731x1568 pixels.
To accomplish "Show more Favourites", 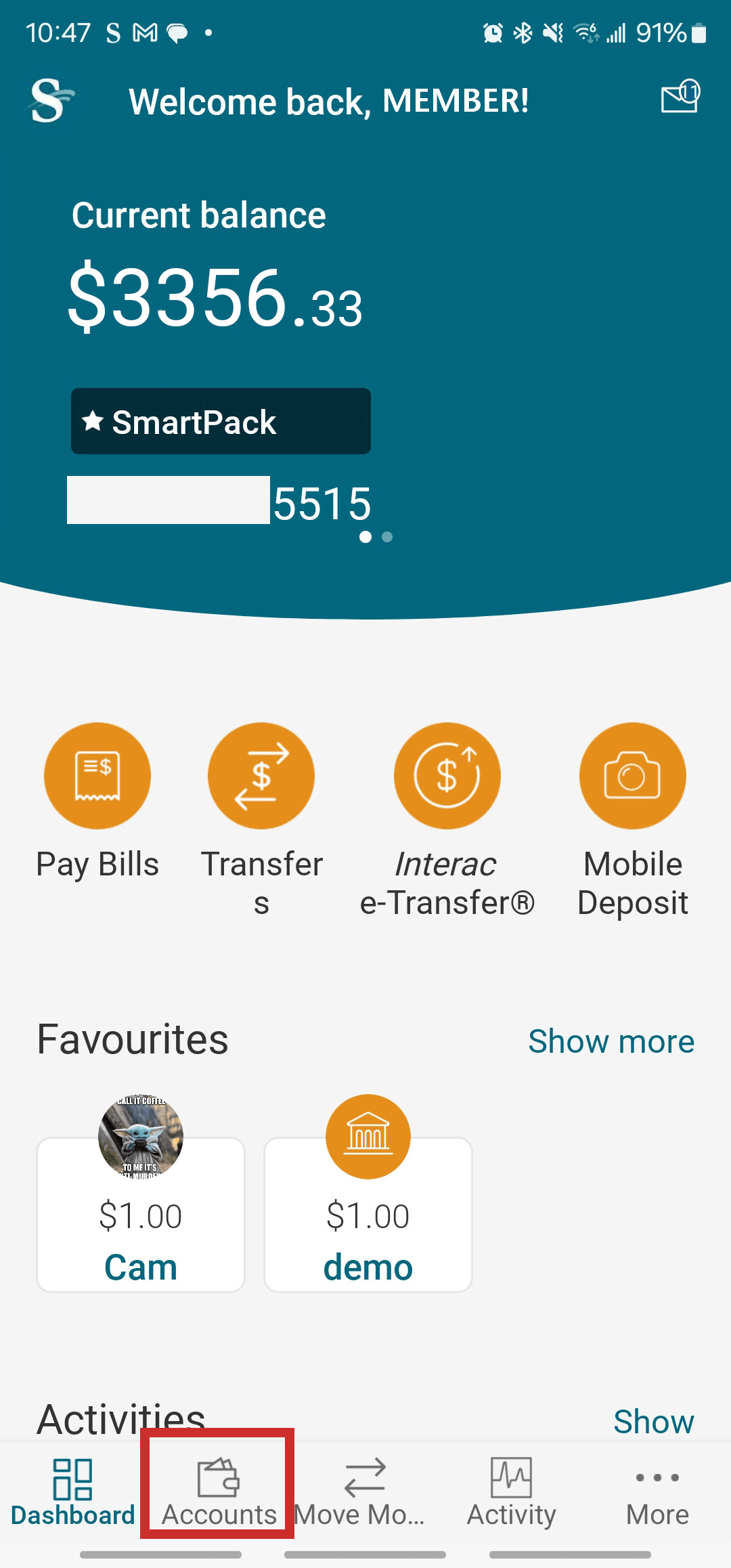I will pyautogui.click(x=611, y=1041).
